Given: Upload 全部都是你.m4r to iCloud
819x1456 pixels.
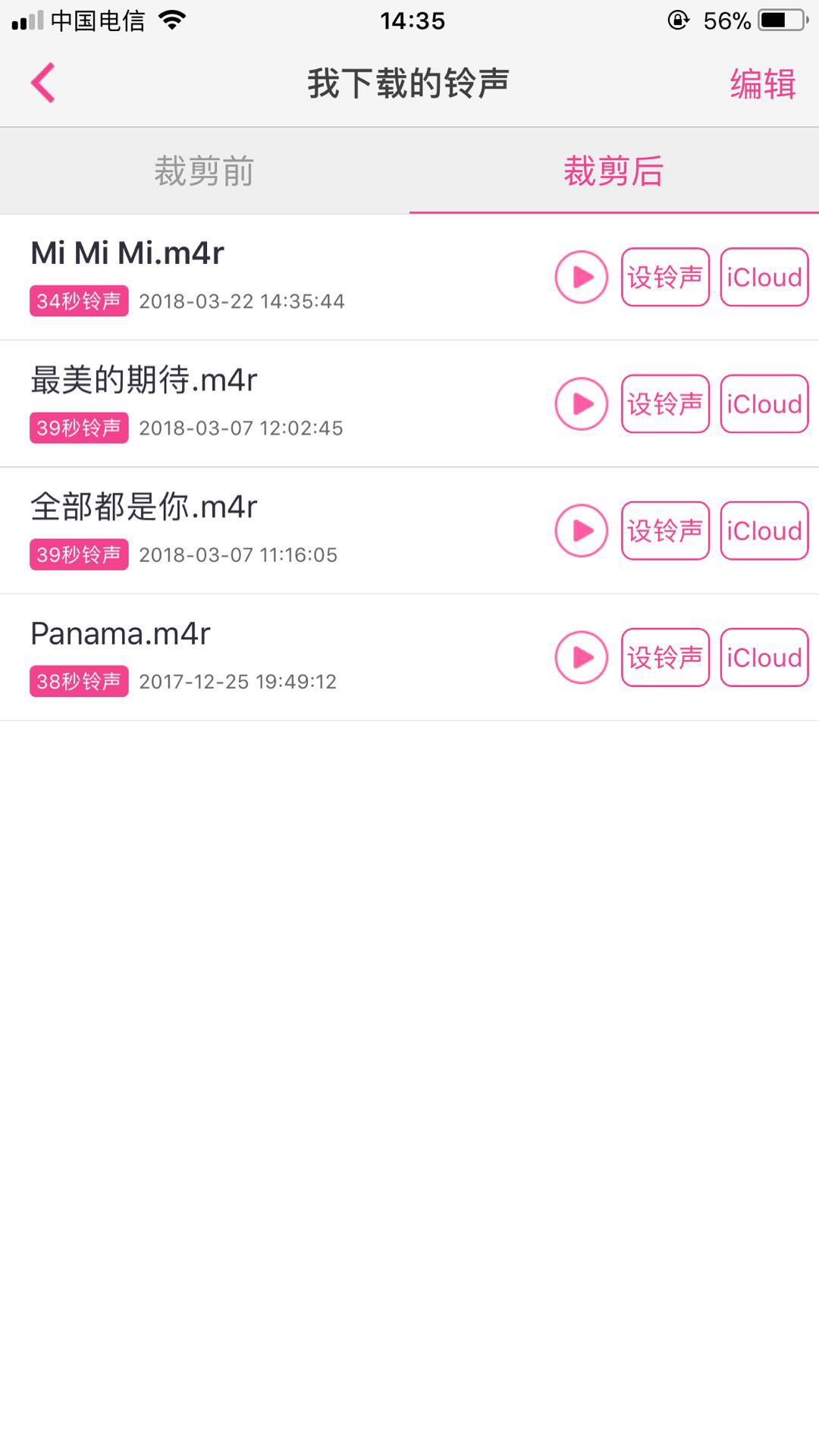Looking at the screenshot, I should pyautogui.click(x=763, y=530).
